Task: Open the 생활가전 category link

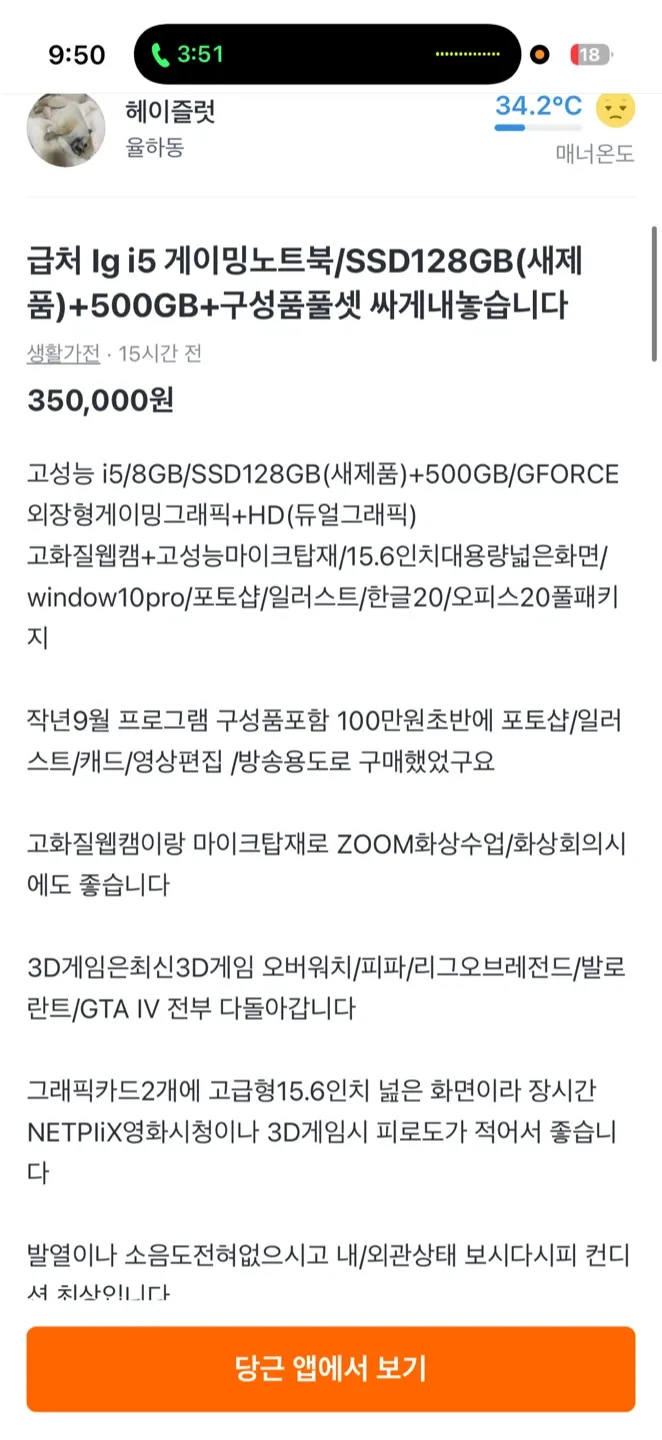Action: click(x=63, y=354)
